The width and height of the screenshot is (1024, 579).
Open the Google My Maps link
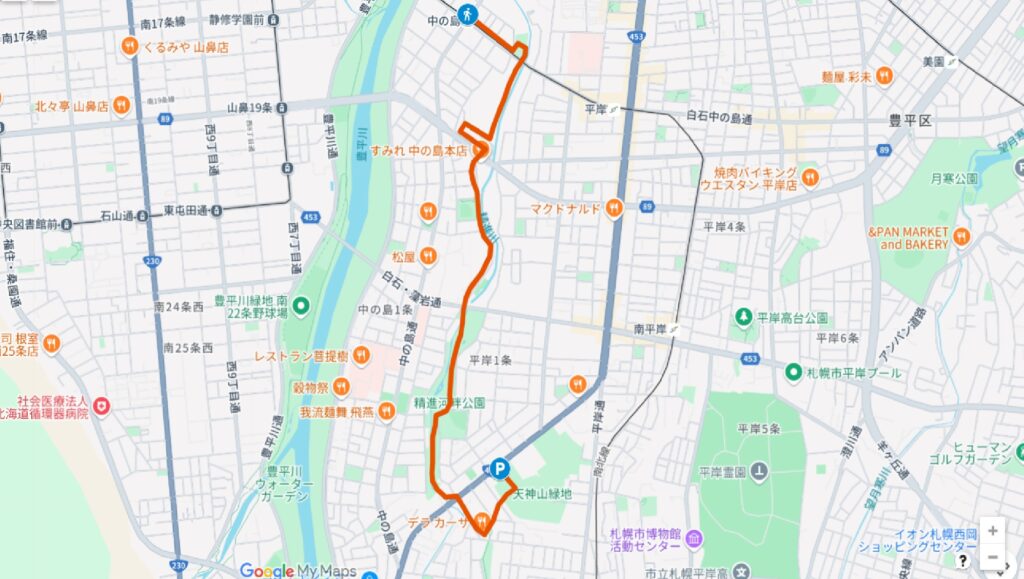pyautogui.click(x=299, y=570)
